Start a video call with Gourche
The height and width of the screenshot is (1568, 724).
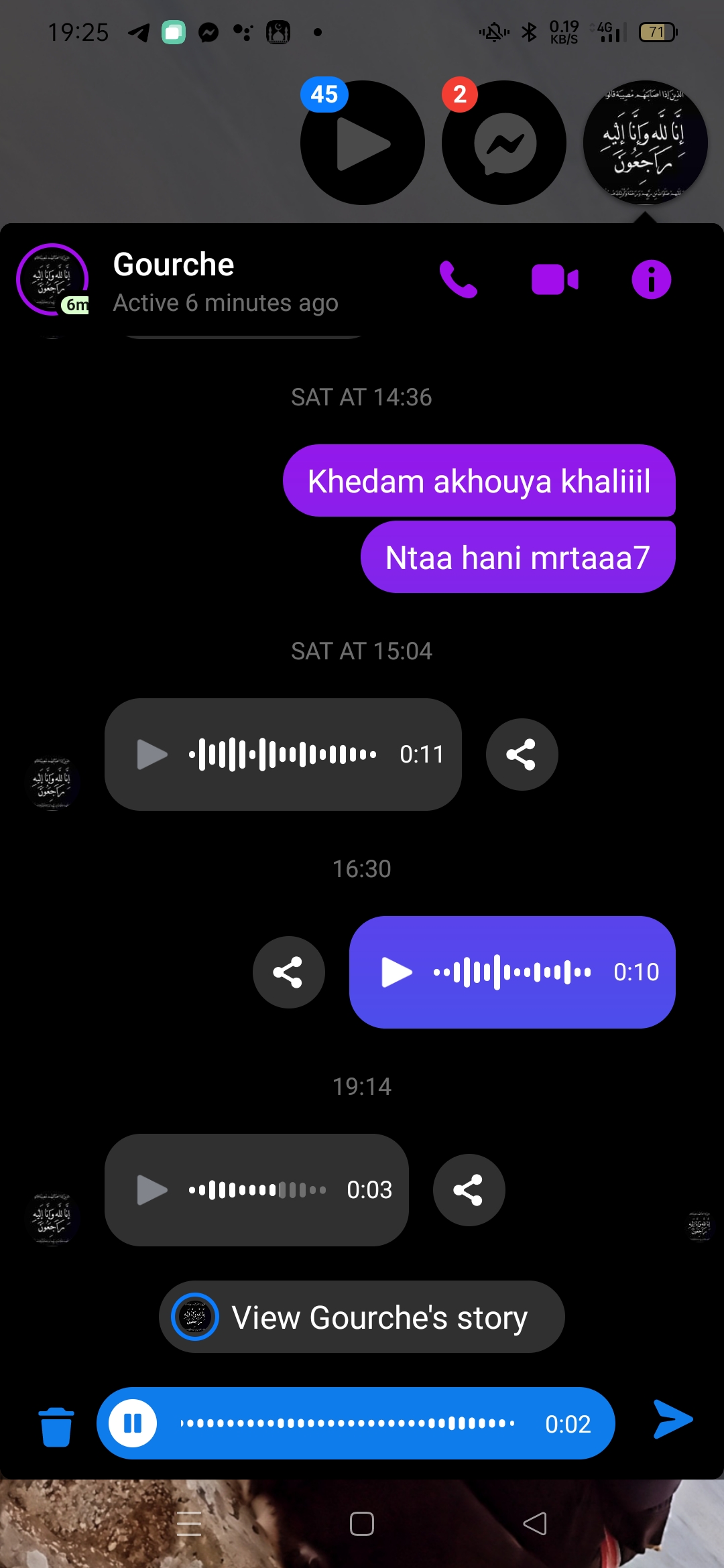[x=554, y=279]
